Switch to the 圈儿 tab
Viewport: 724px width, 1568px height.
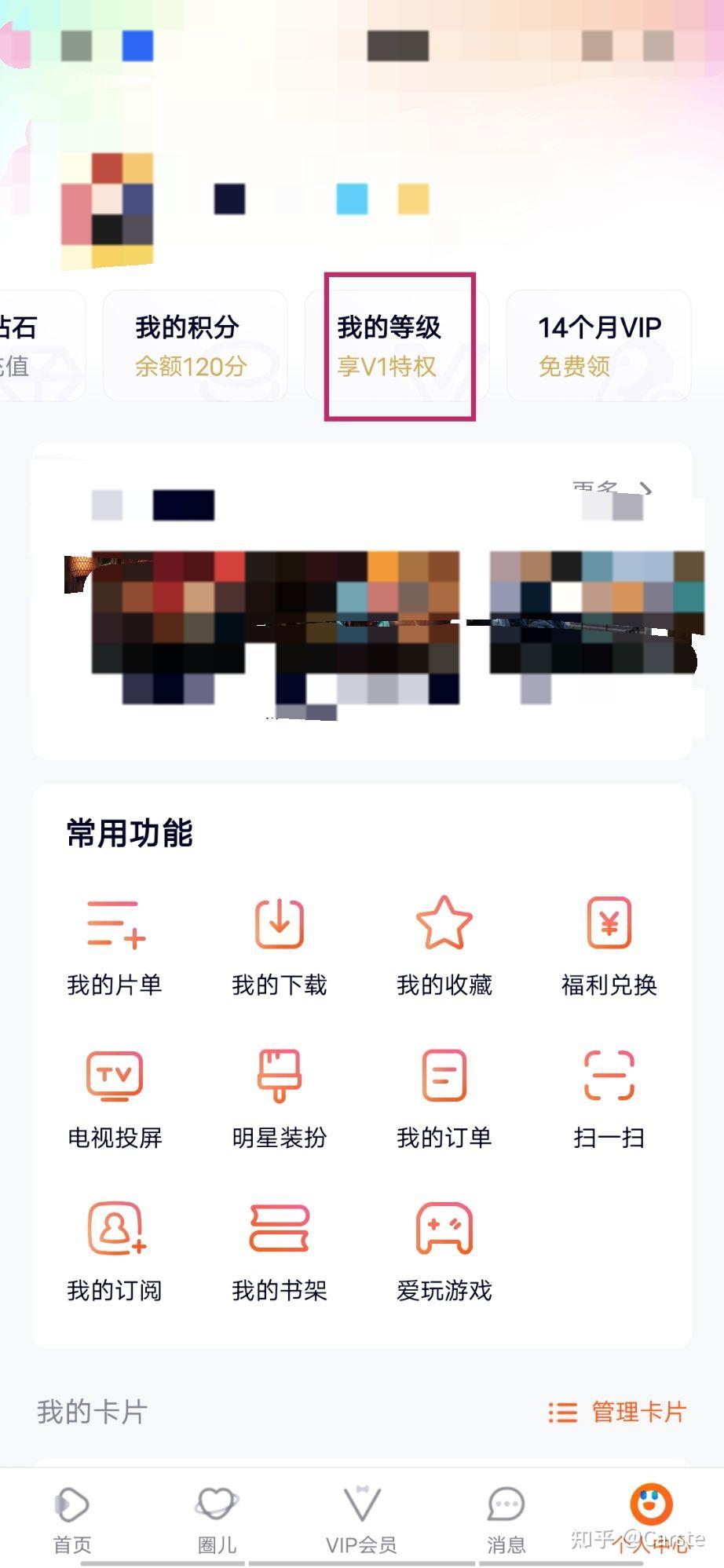click(217, 1520)
